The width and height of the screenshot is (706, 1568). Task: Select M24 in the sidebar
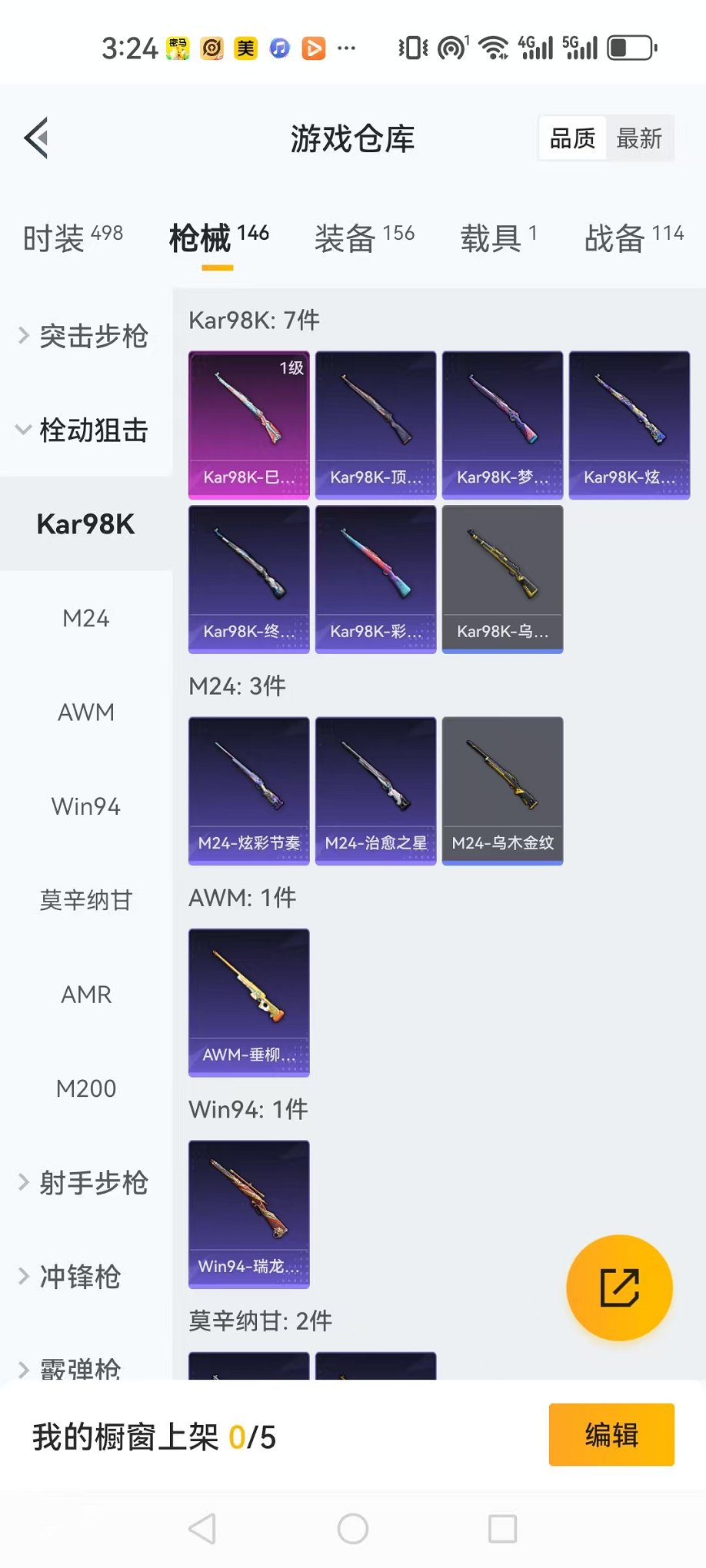85,618
